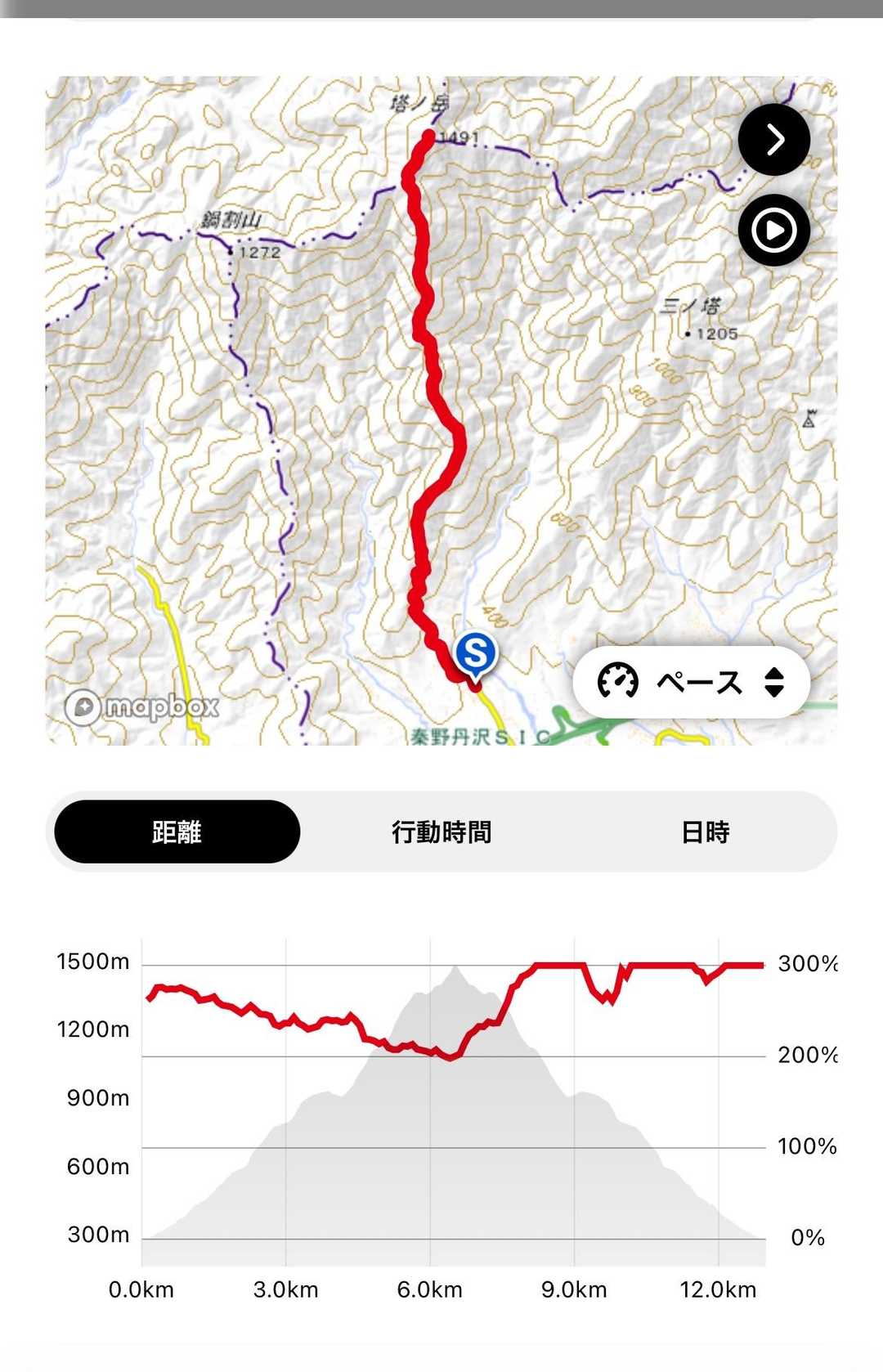The height and width of the screenshot is (1372, 883).
Task: Open the ペース metric dropdown
Action: [x=692, y=682]
